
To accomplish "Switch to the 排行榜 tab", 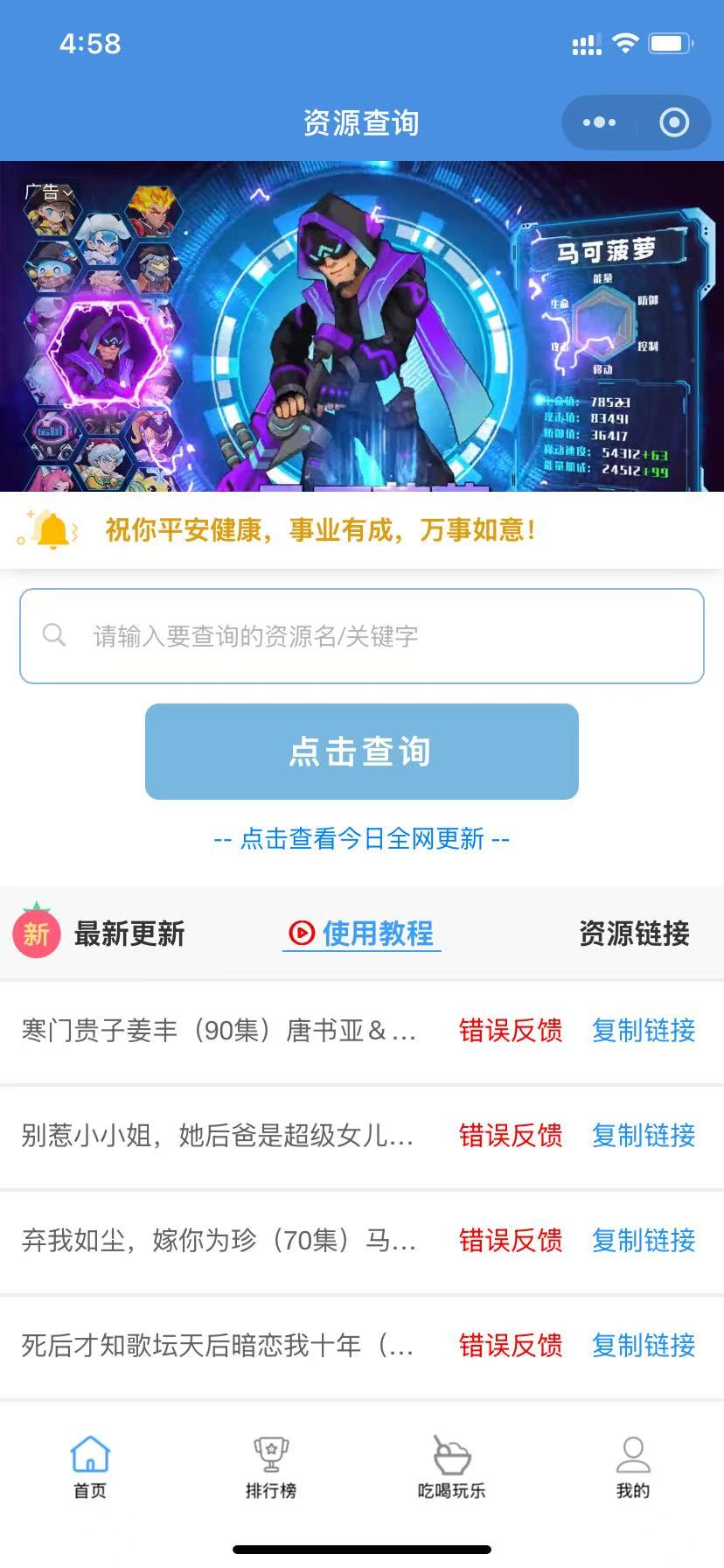I will pyautogui.click(x=271, y=1468).
